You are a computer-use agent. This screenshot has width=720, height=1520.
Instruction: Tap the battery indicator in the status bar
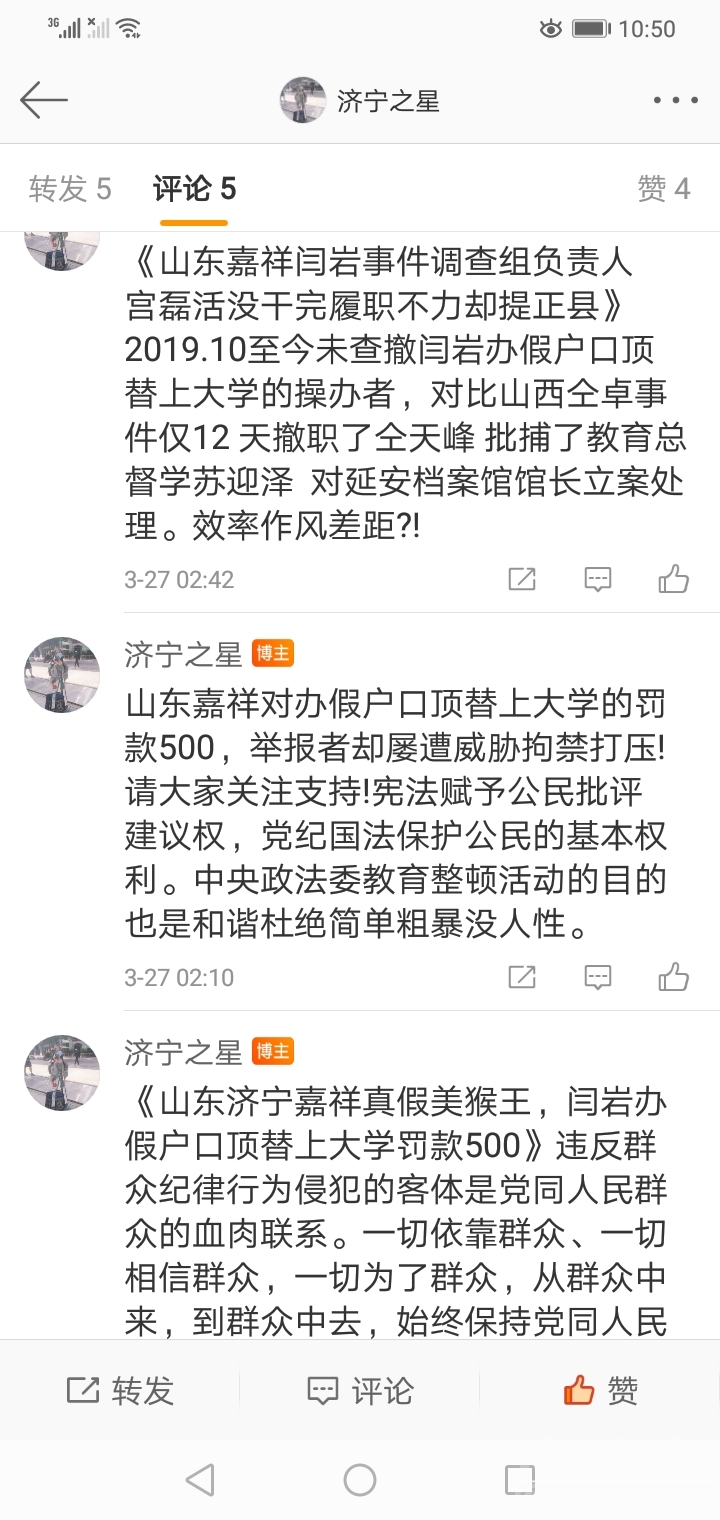(592, 29)
